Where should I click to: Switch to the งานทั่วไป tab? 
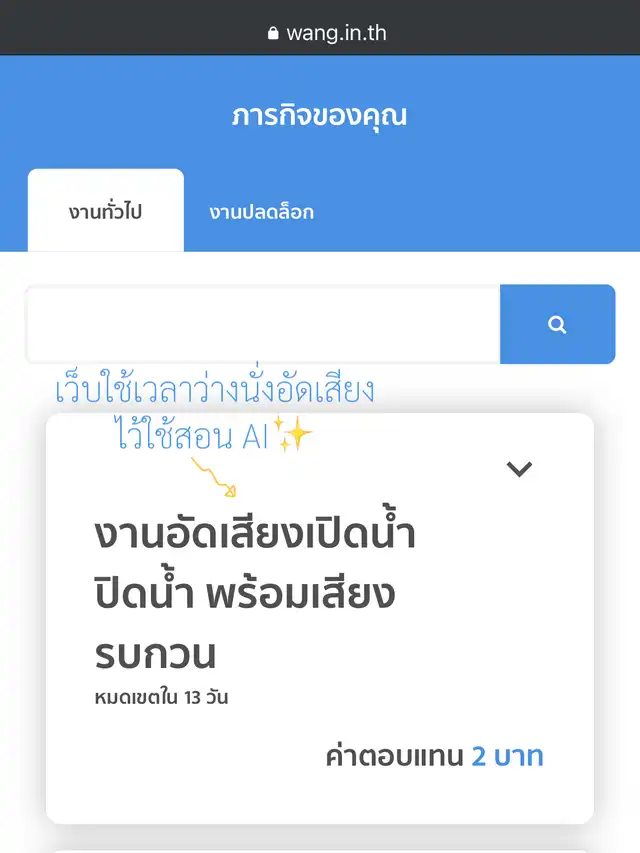[105, 212]
